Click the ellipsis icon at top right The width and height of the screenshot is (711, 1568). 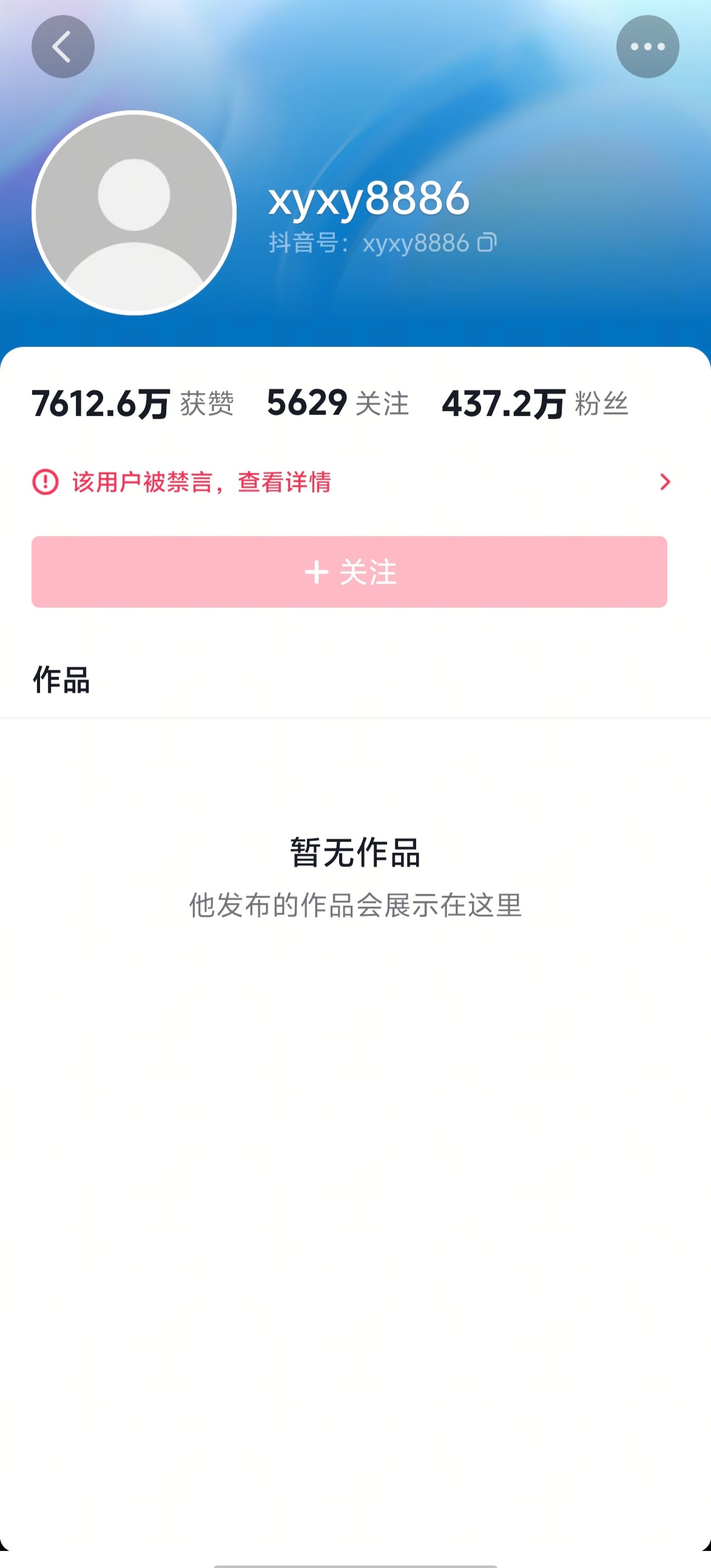(647, 45)
